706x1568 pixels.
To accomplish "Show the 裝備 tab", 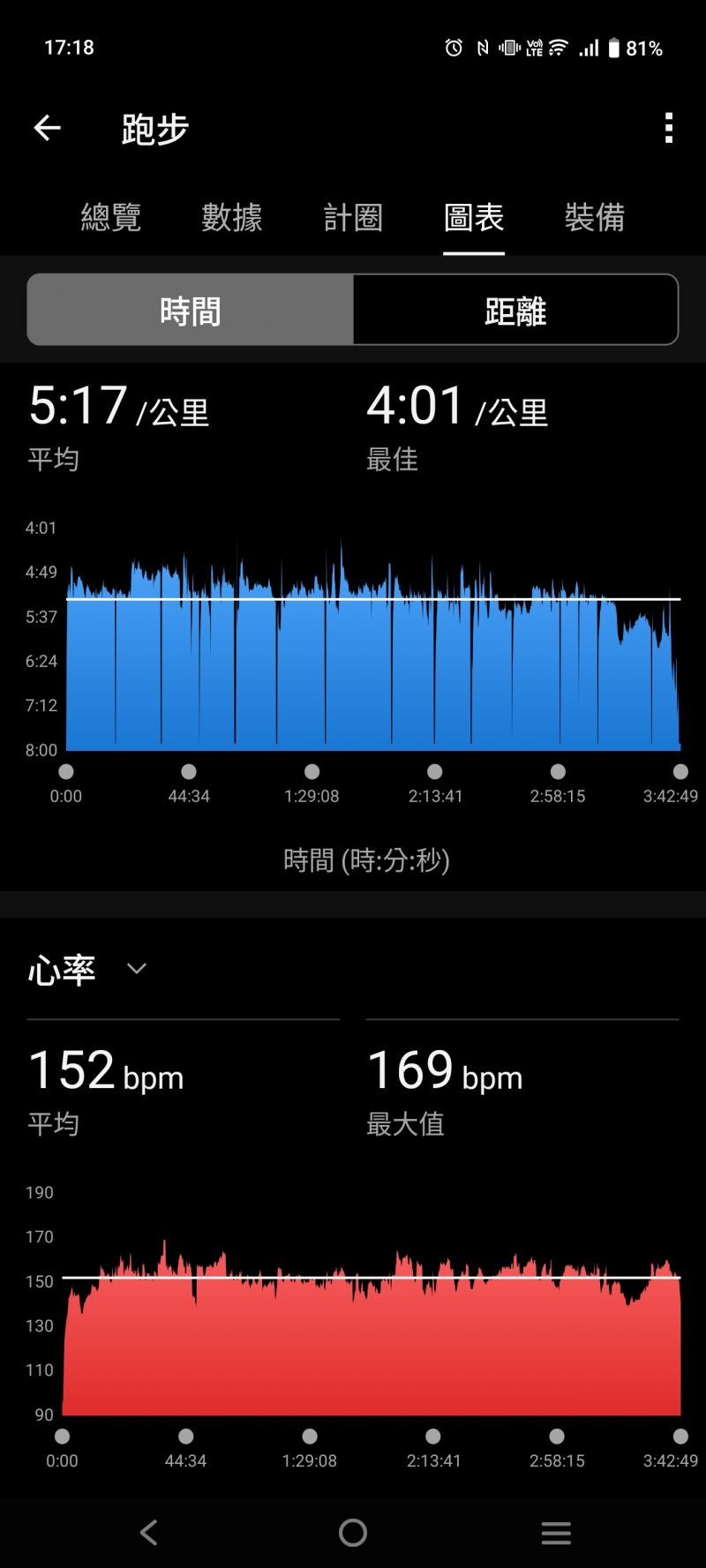I will coord(595,217).
